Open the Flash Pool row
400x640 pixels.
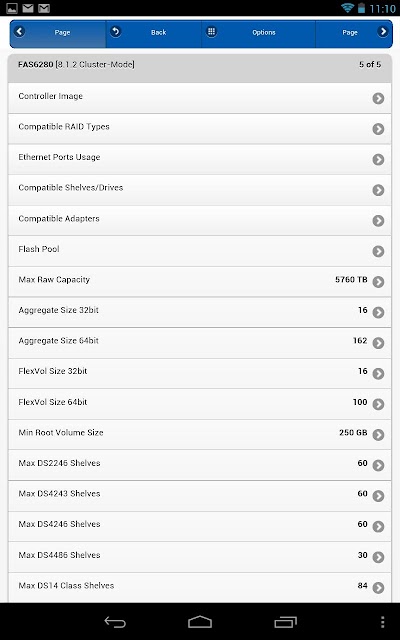(x=200, y=251)
